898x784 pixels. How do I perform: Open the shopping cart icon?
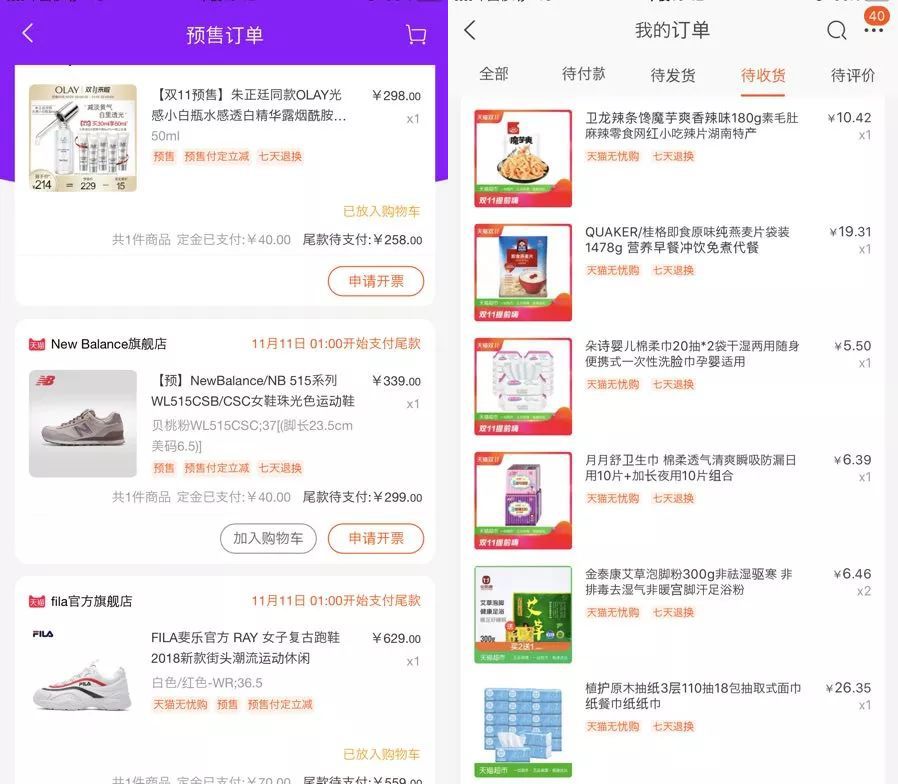point(416,35)
